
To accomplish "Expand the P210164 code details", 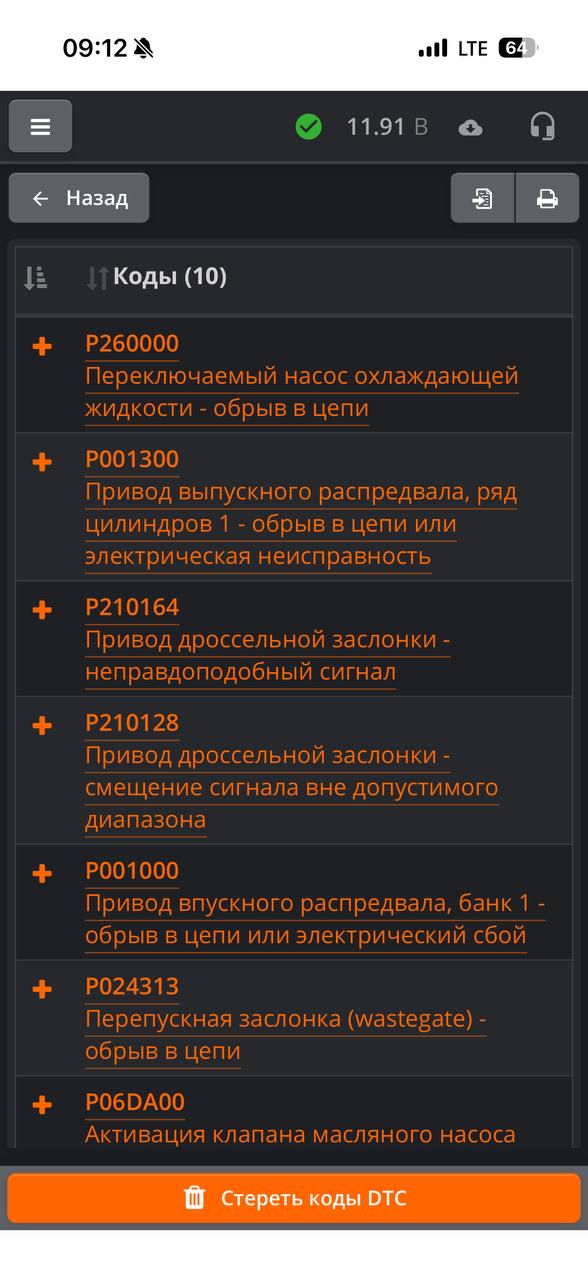I will click(42, 609).
